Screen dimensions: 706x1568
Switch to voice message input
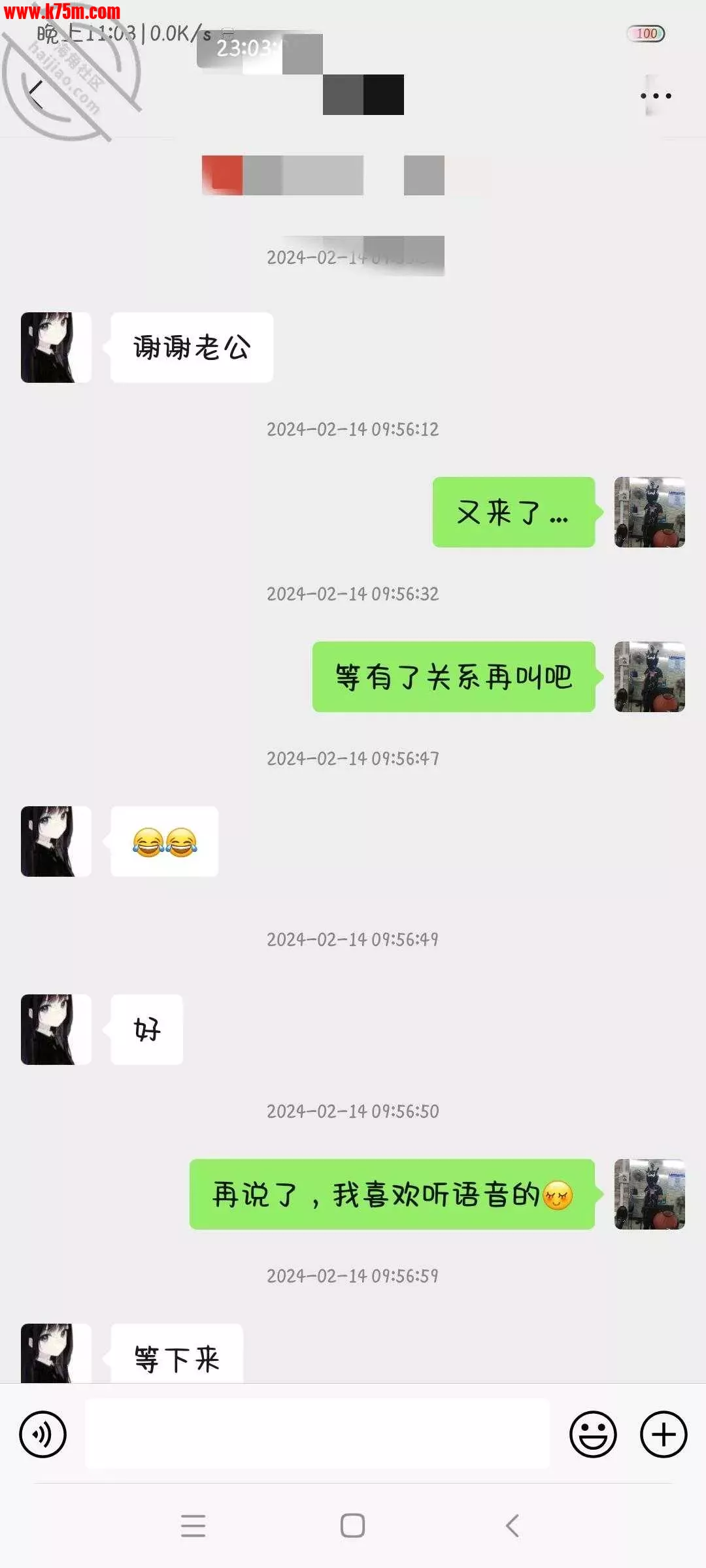[43, 1434]
